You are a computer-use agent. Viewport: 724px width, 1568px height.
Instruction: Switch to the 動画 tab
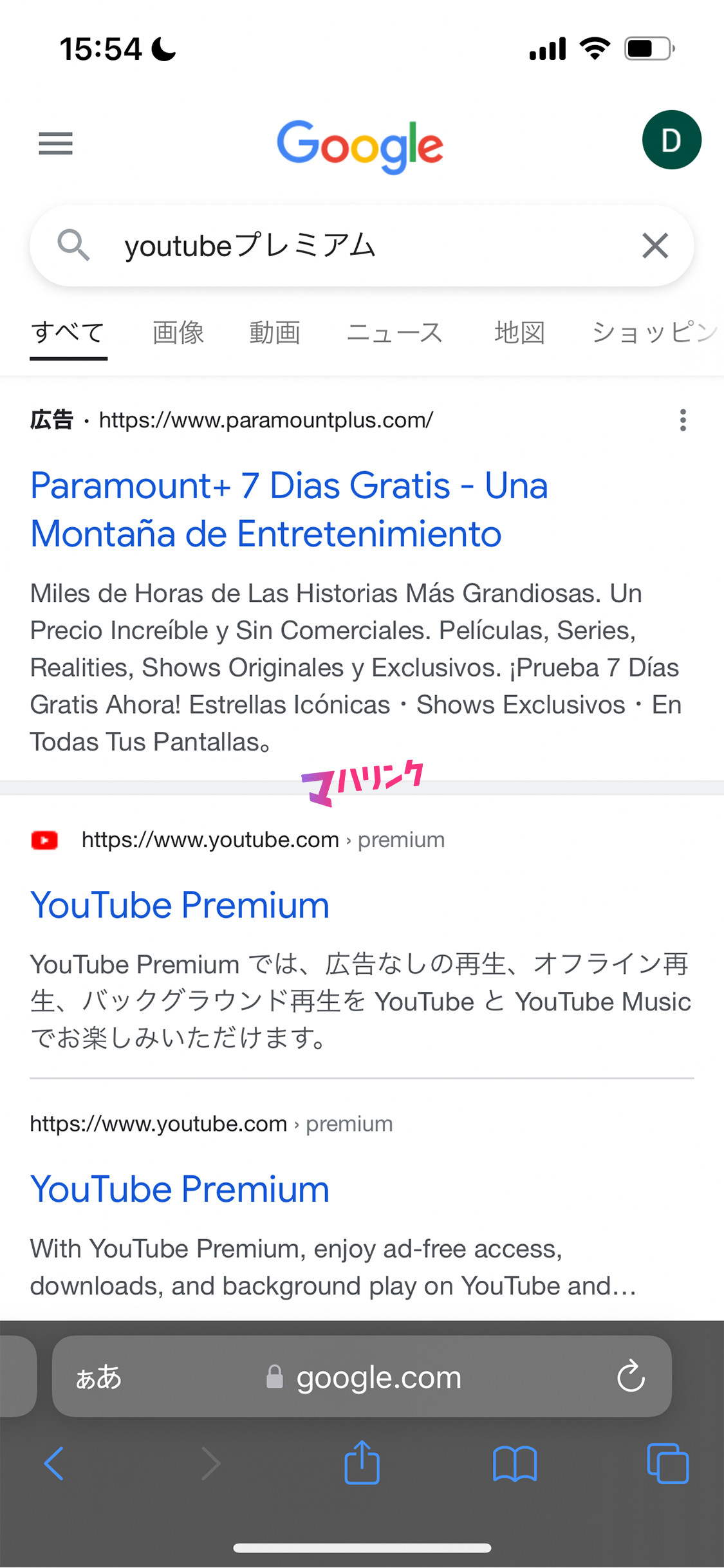275,333
